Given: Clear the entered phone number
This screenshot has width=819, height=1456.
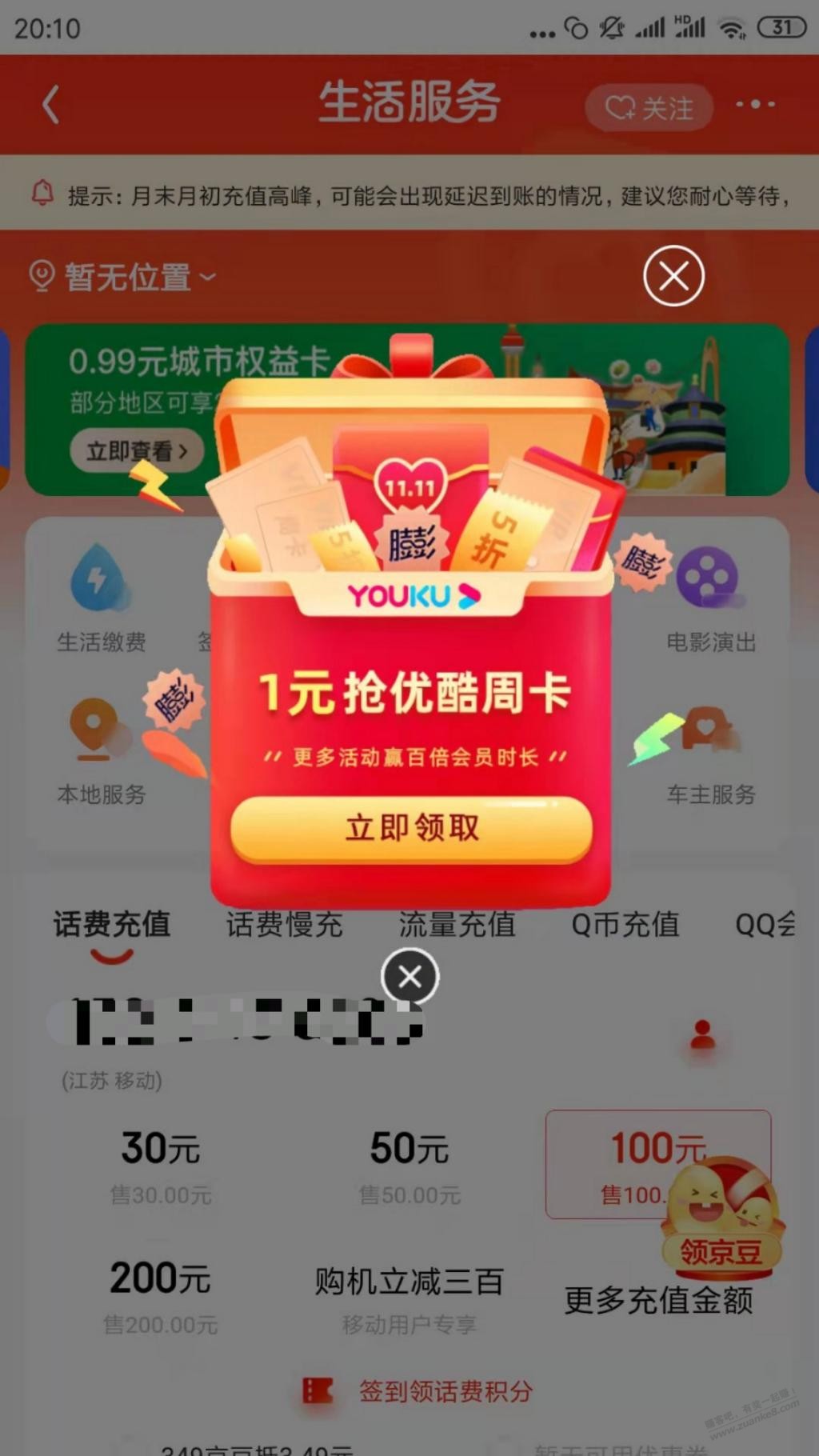Looking at the screenshot, I should (409, 977).
